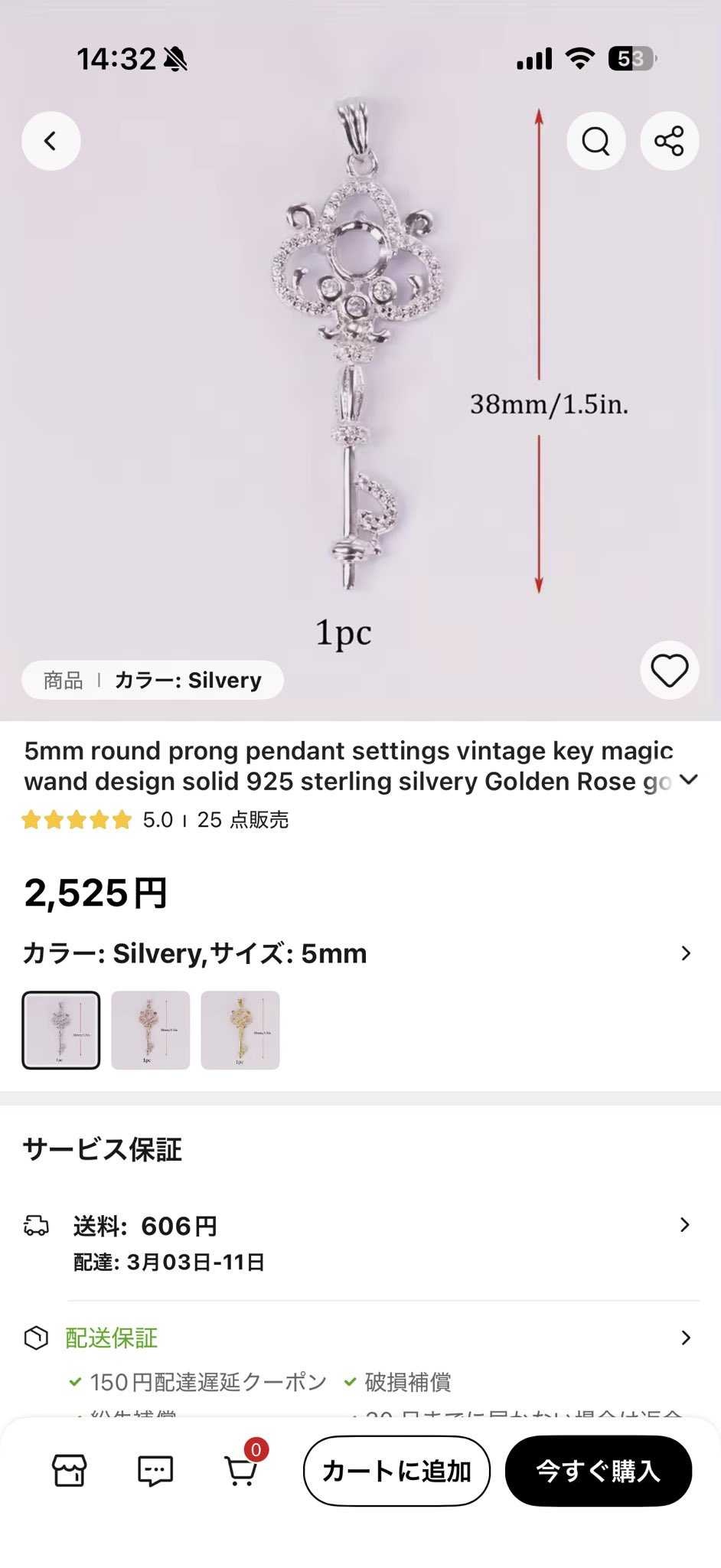This screenshot has width=721, height=1568.
Task: Expand the full product title
Action: click(689, 779)
